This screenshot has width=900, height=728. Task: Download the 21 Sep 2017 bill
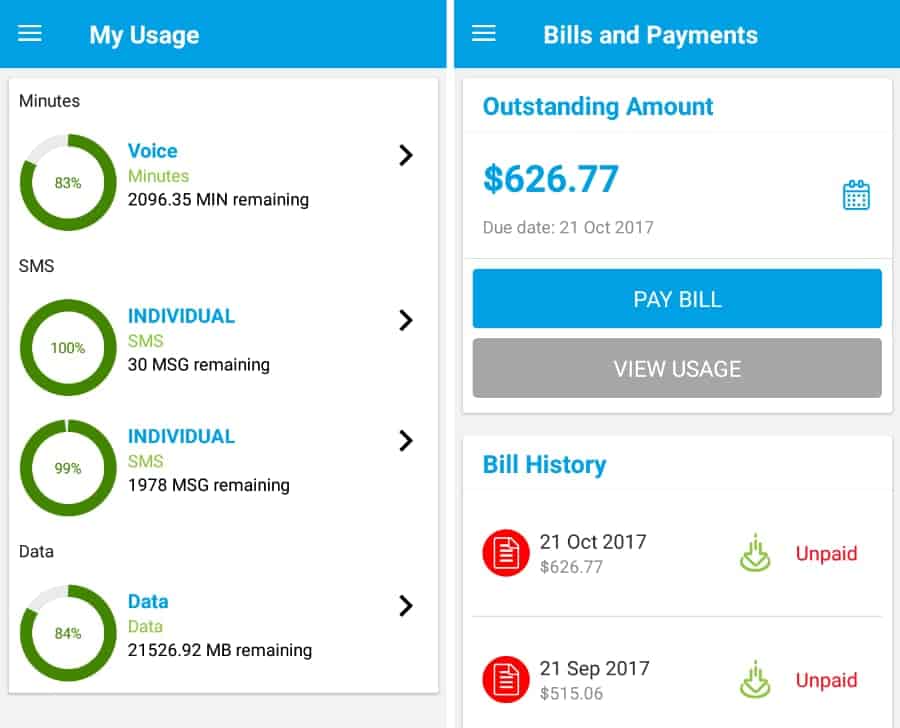pos(755,679)
